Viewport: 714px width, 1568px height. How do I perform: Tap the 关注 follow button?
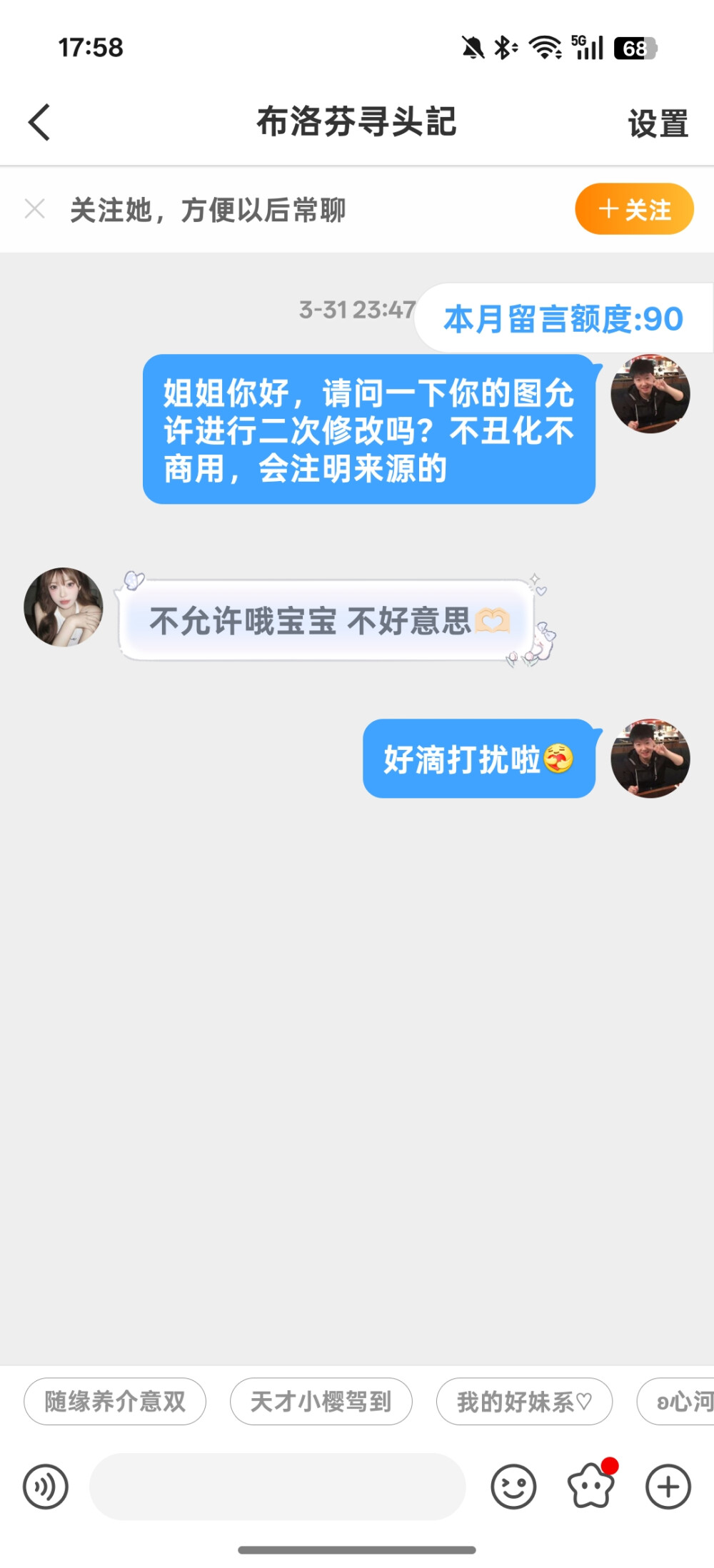coord(633,208)
